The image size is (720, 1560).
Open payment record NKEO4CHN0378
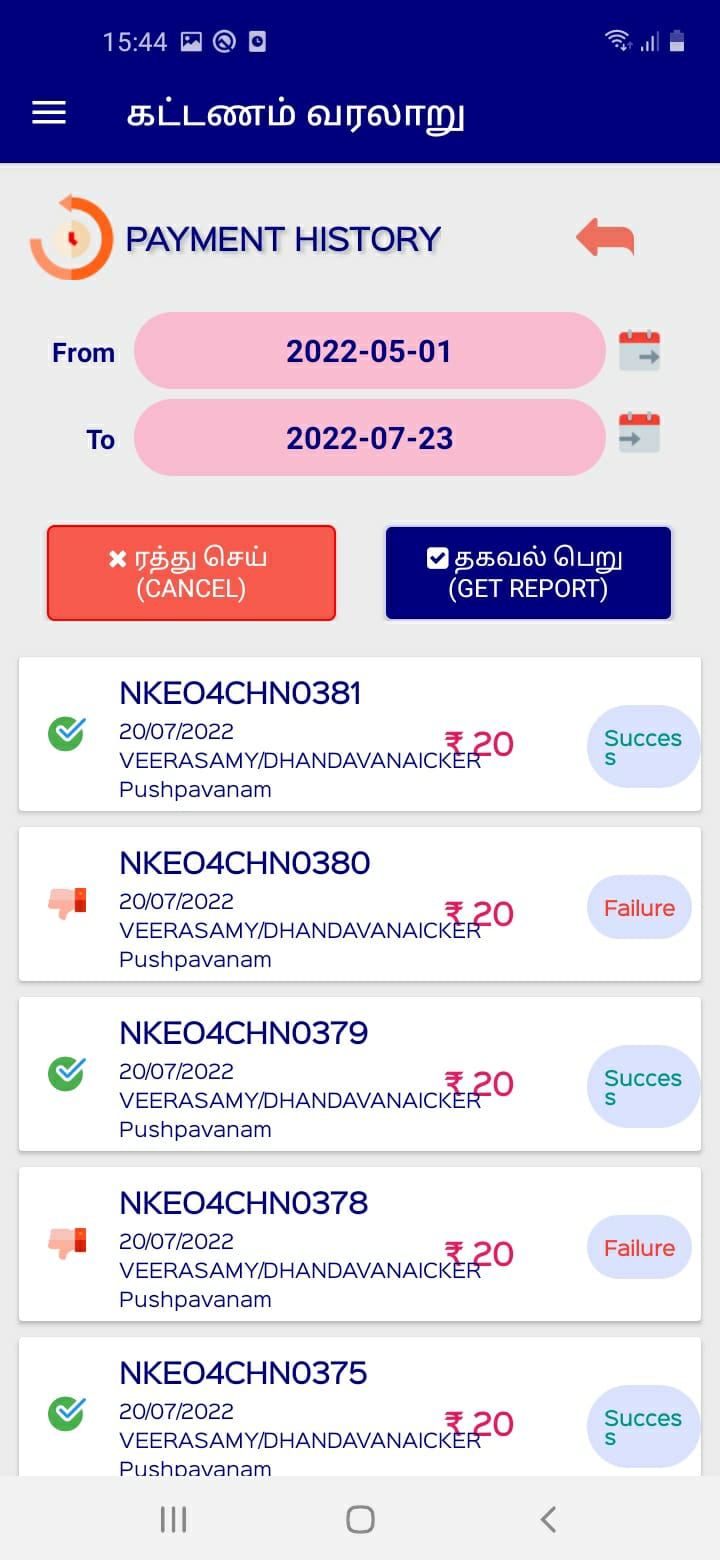tap(360, 1244)
